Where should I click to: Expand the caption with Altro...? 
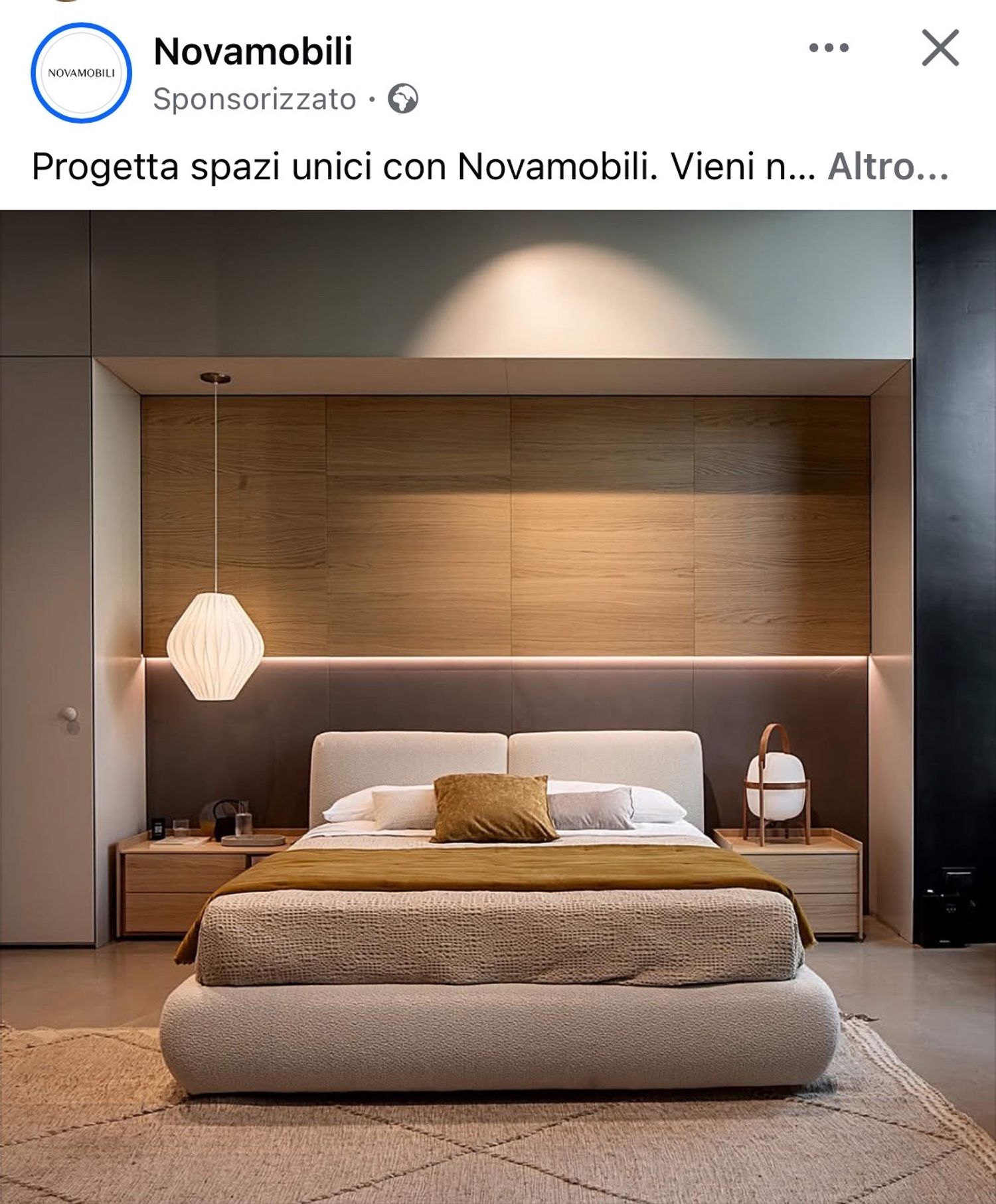888,167
